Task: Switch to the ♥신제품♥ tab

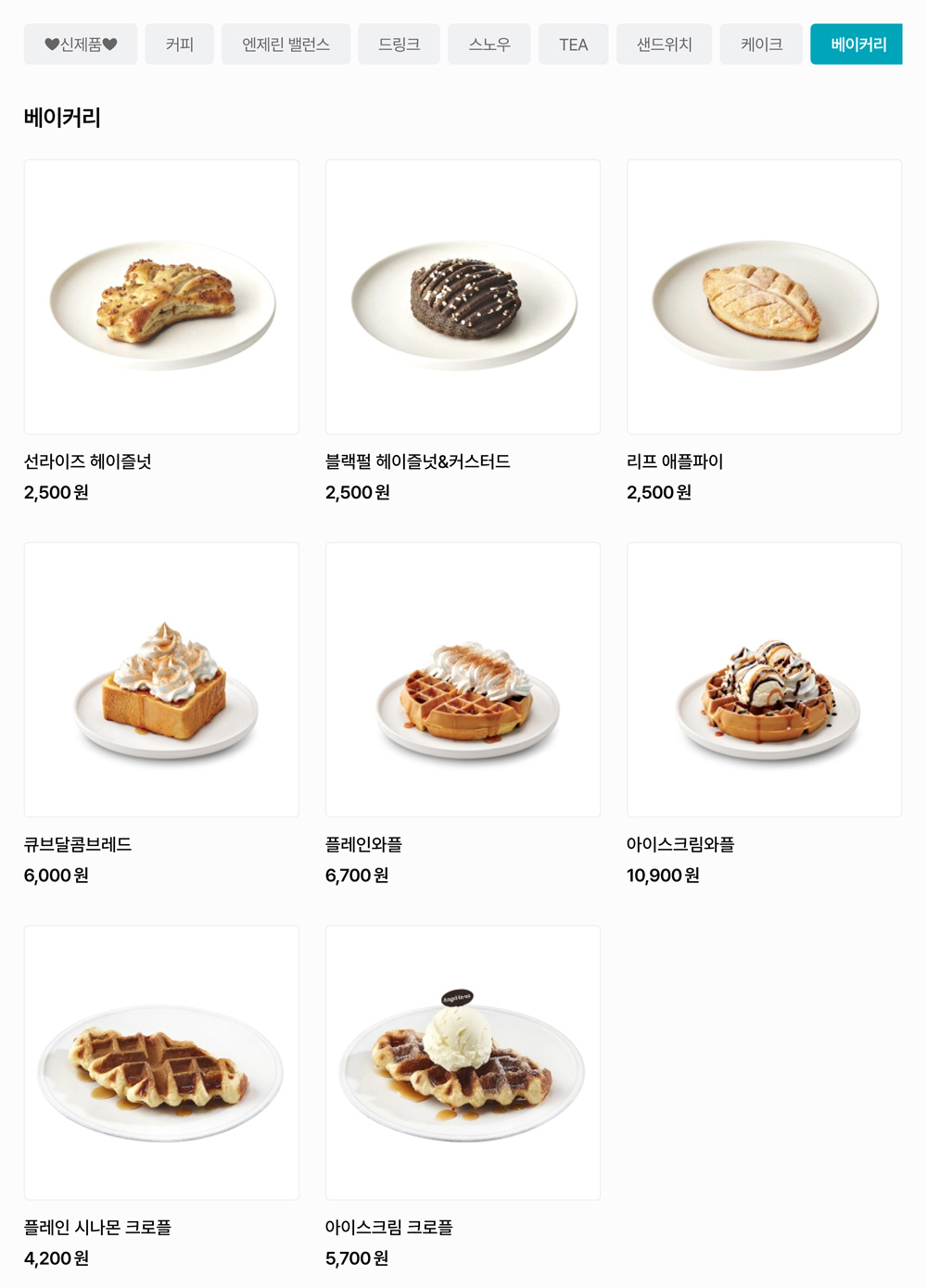Action: click(81, 44)
